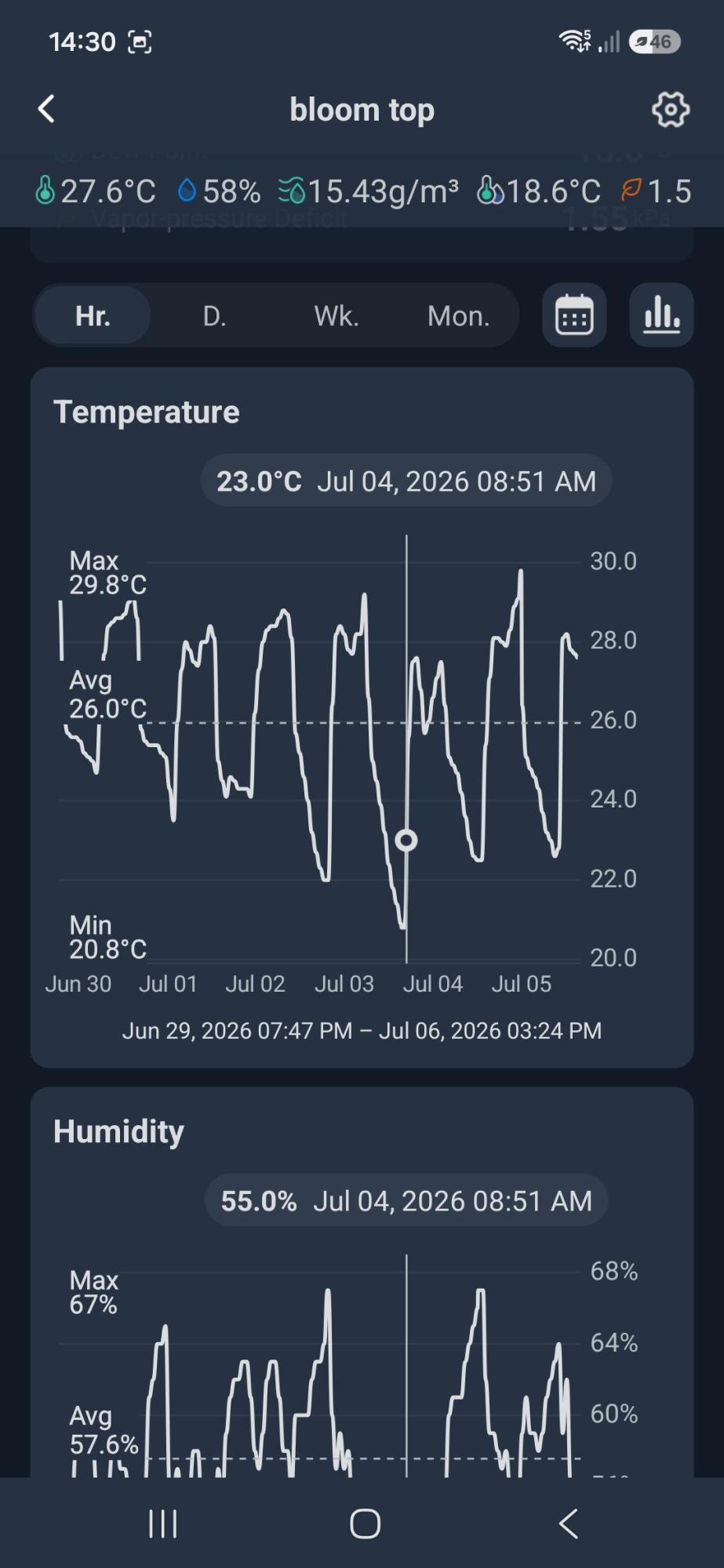Viewport: 724px width, 1568px height.
Task: Switch to the Mon. time range
Action: [x=458, y=316]
